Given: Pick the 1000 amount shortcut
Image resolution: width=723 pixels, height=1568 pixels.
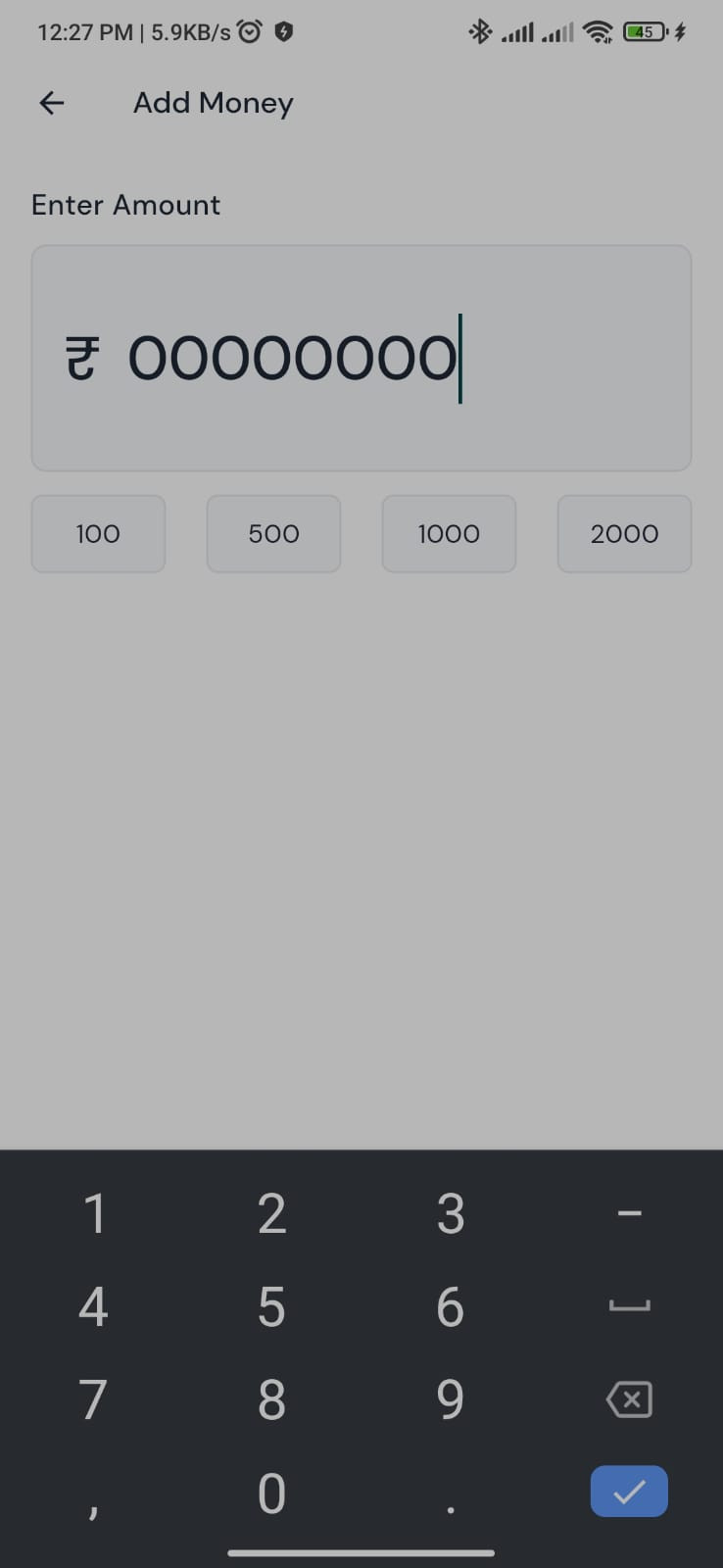Looking at the screenshot, I should click(x=449, y=534).
